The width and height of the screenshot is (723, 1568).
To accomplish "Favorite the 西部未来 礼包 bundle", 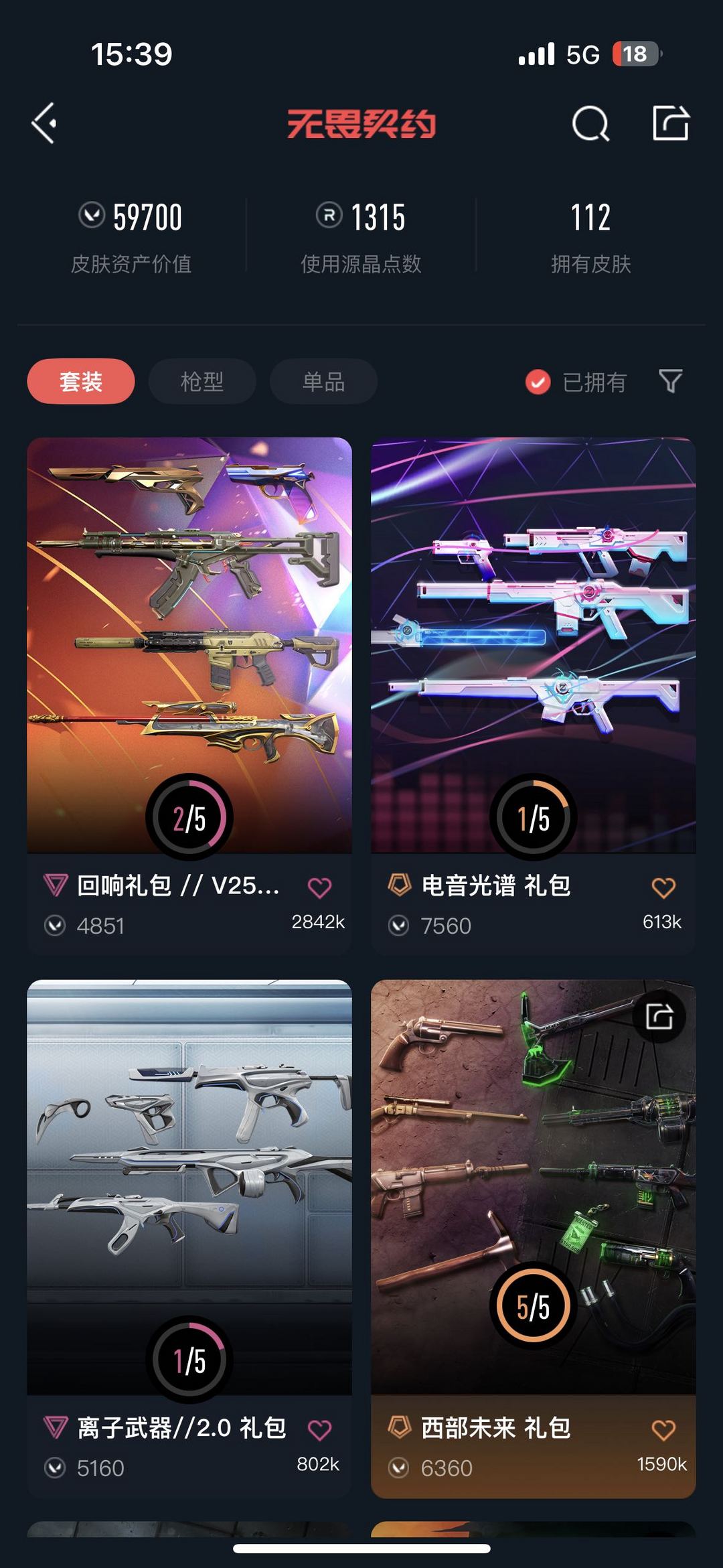I will (663, 1430).
